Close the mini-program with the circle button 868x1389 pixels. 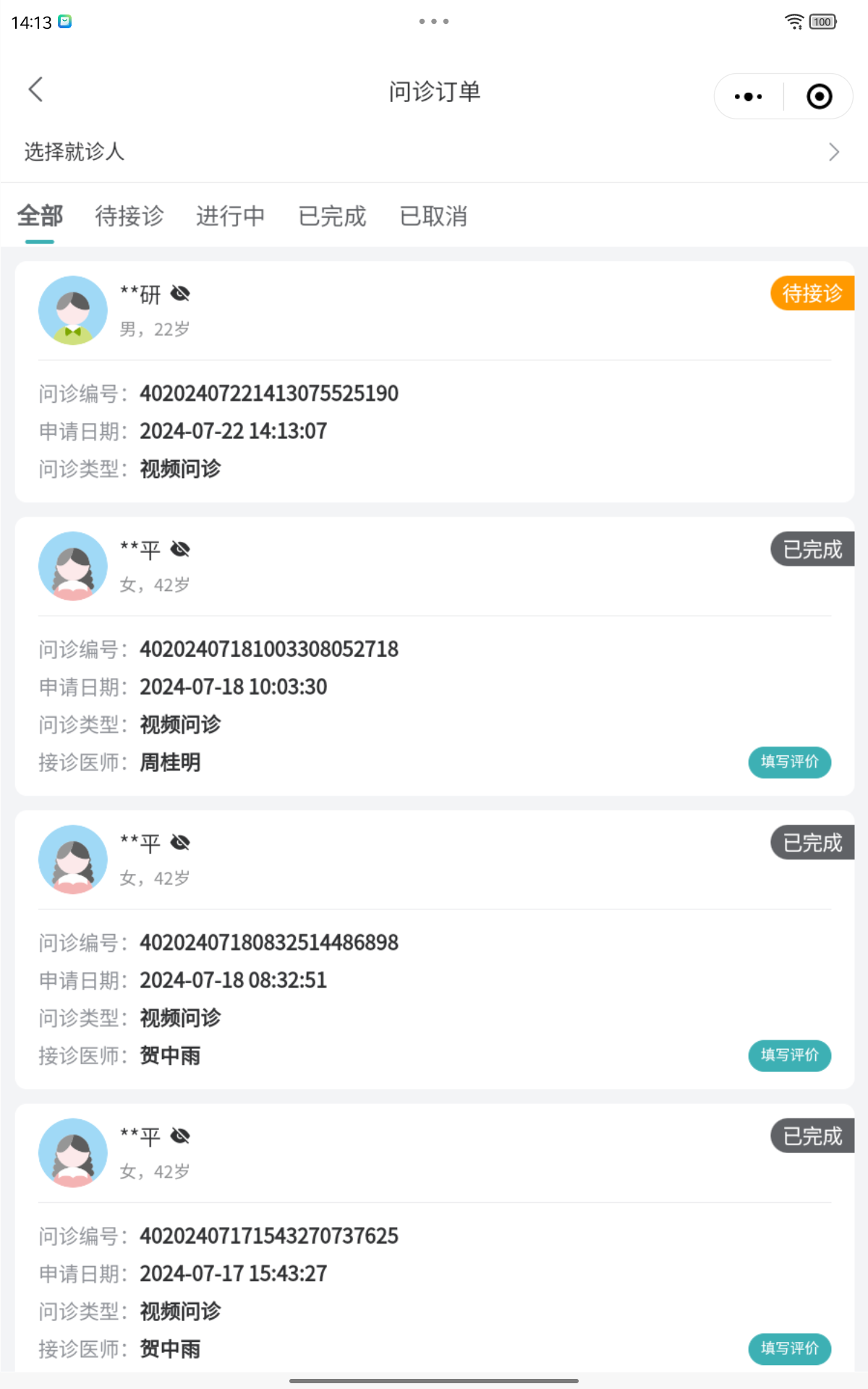point(819,96)
